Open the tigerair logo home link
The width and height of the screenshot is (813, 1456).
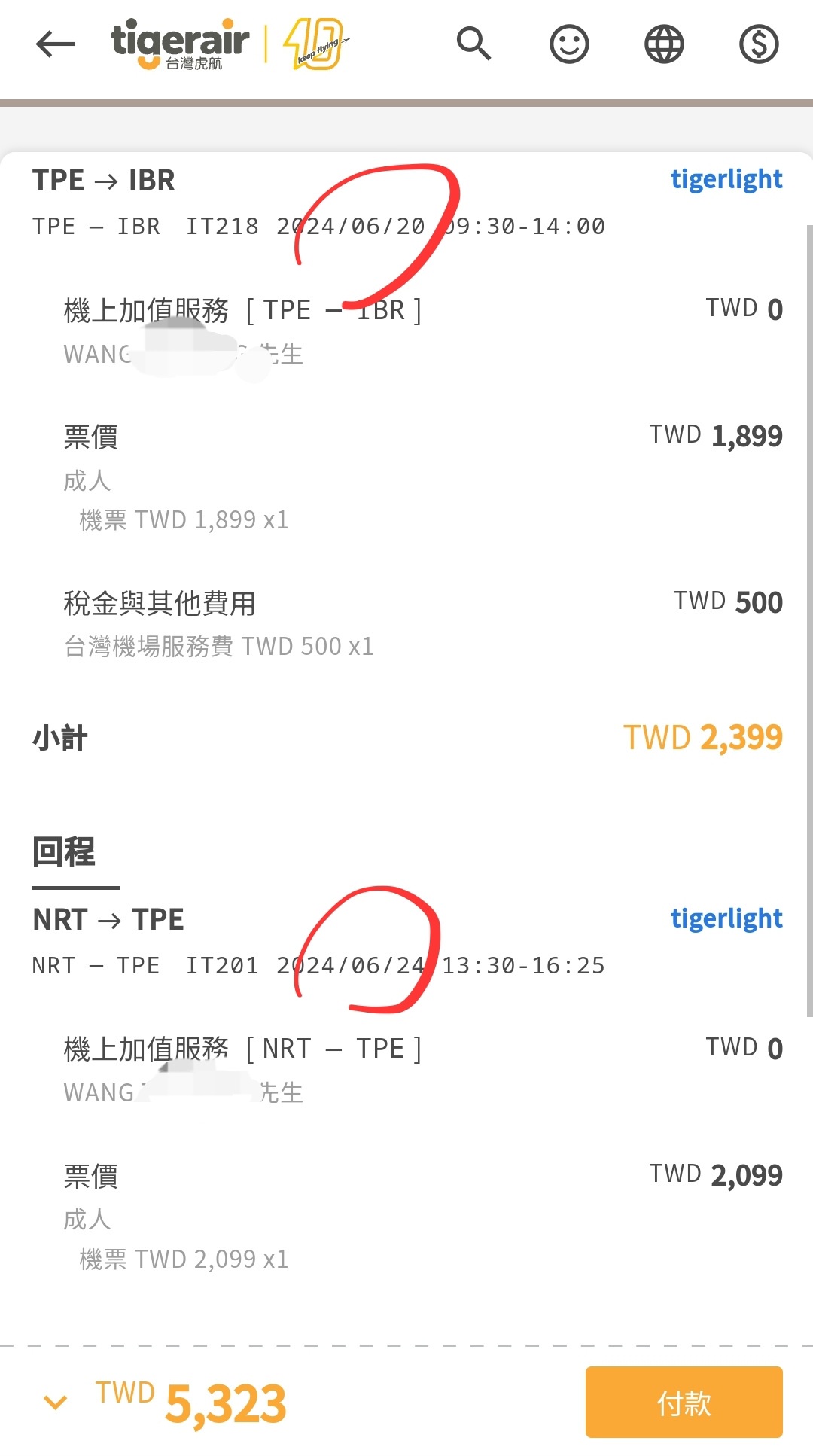coord(181,44)
